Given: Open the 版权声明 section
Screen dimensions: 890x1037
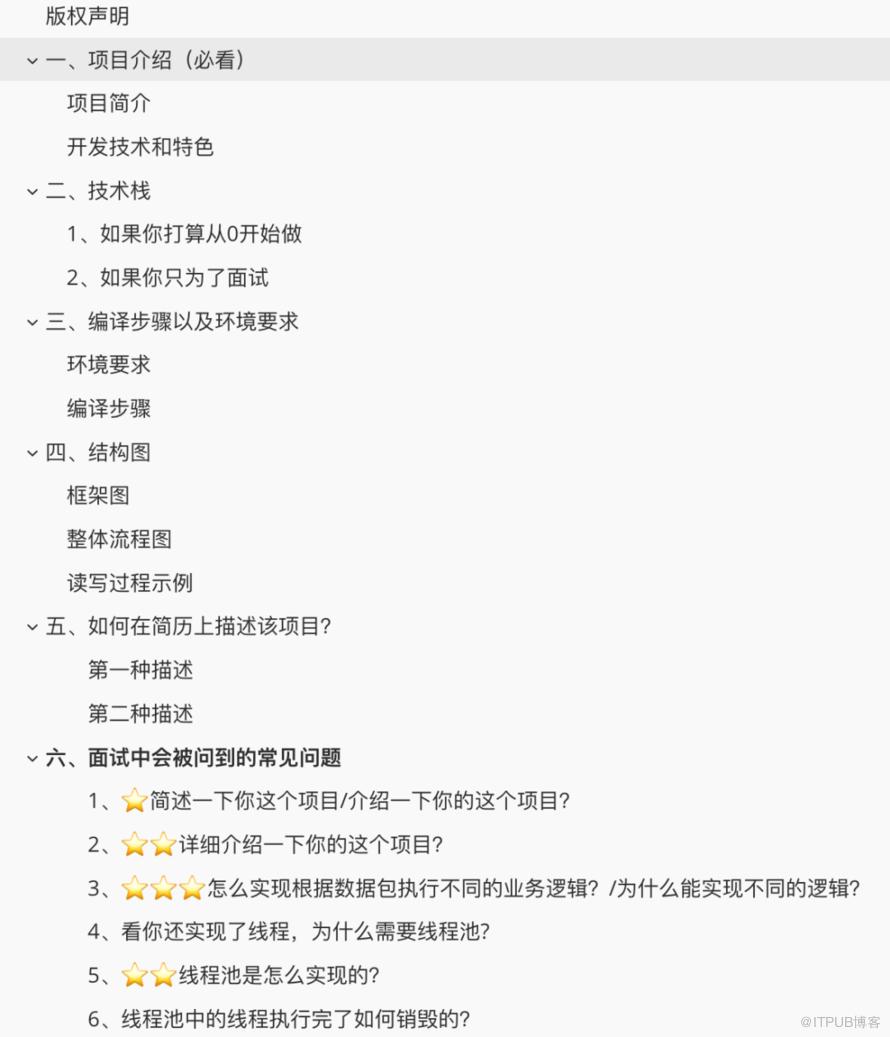Looking at the screenshot, I should (87, 17).
